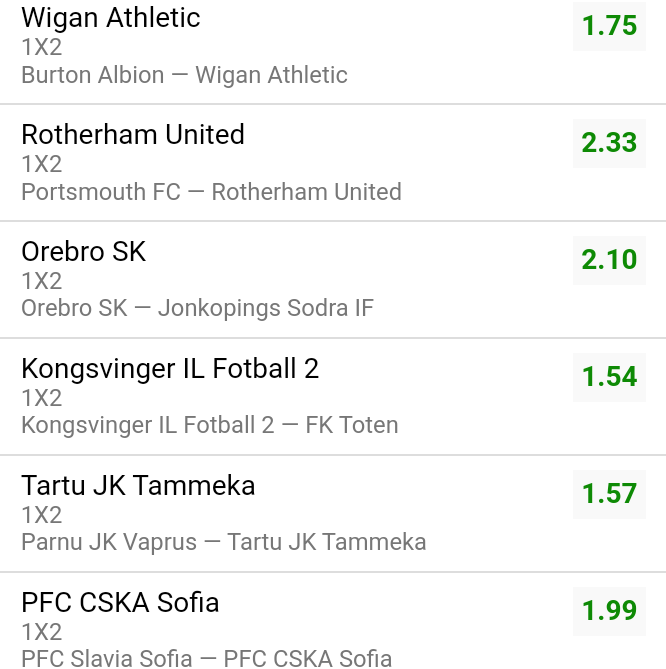Viewport: 666px width, 669px height.
Task: Tap the 1.99 odds for PFC CSKA Sofia
Action: 609,611
